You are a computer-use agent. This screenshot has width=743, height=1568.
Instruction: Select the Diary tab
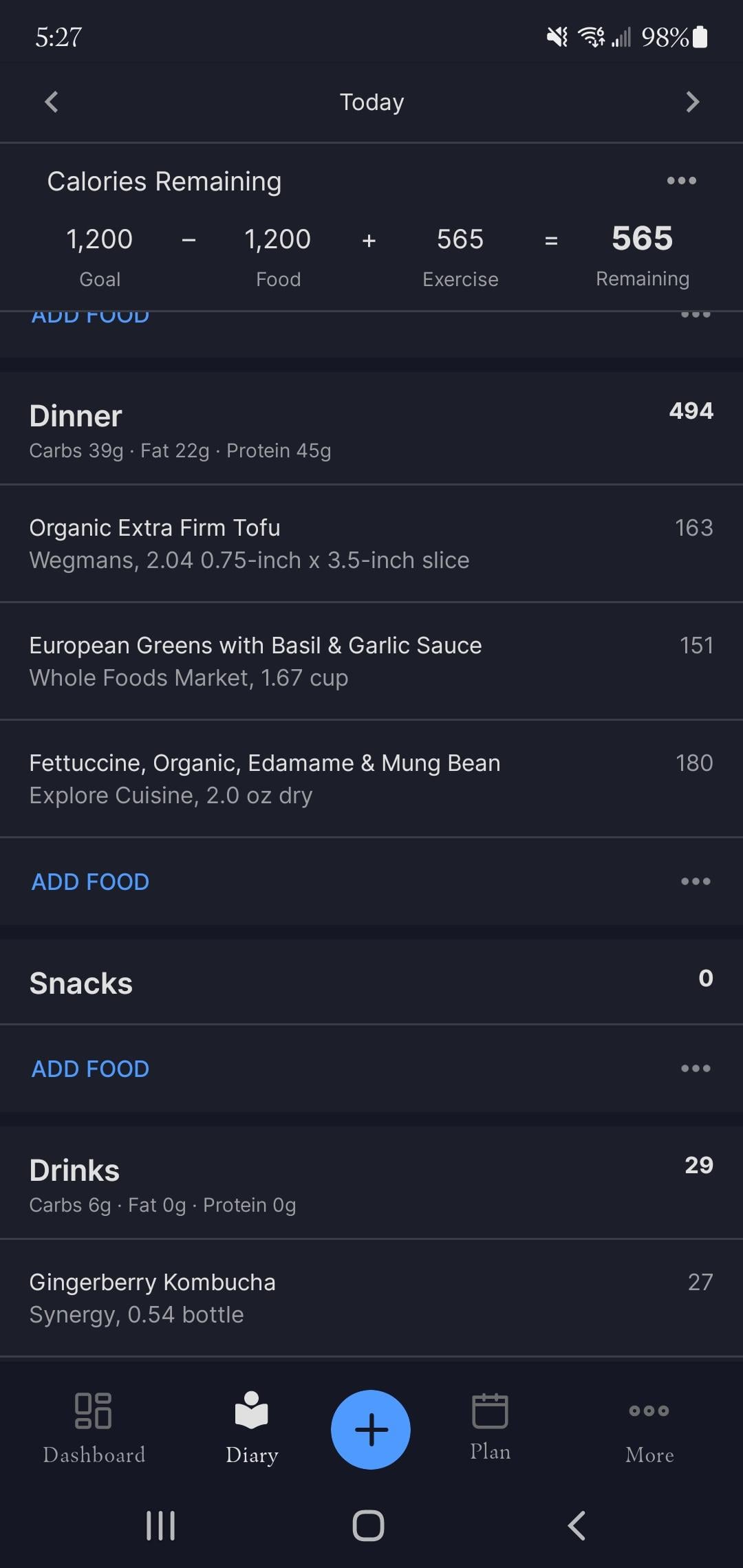click(x=252, y=1428)
